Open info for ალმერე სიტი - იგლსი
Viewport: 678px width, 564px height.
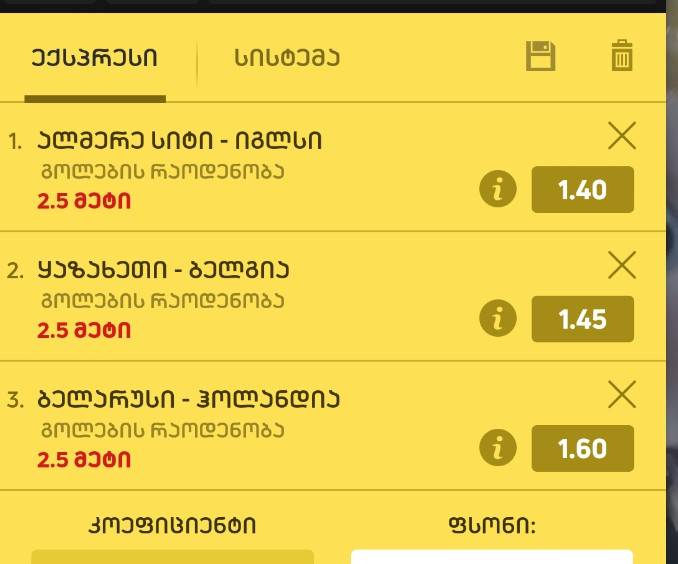click(498, 189)
